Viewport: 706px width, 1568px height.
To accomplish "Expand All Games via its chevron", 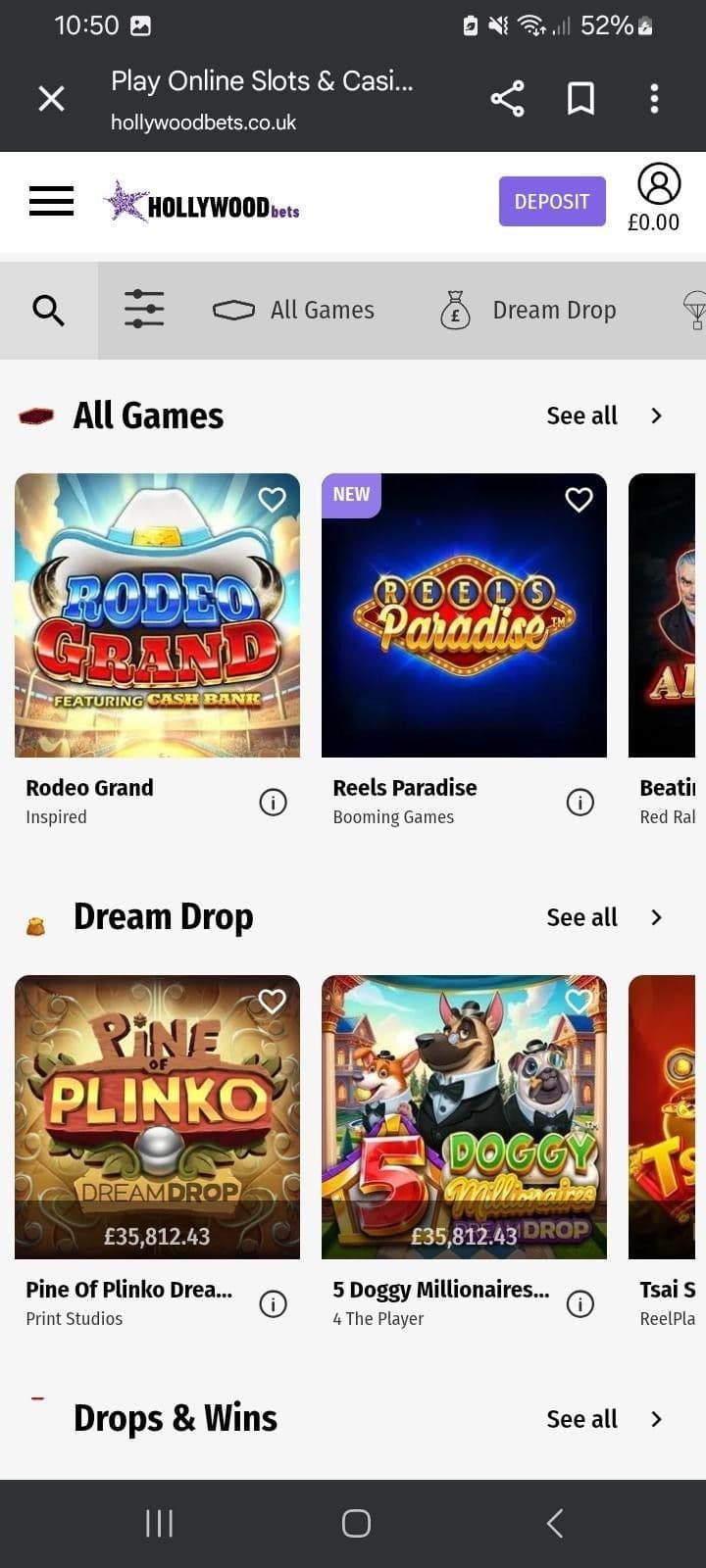I will click(656, 416).
